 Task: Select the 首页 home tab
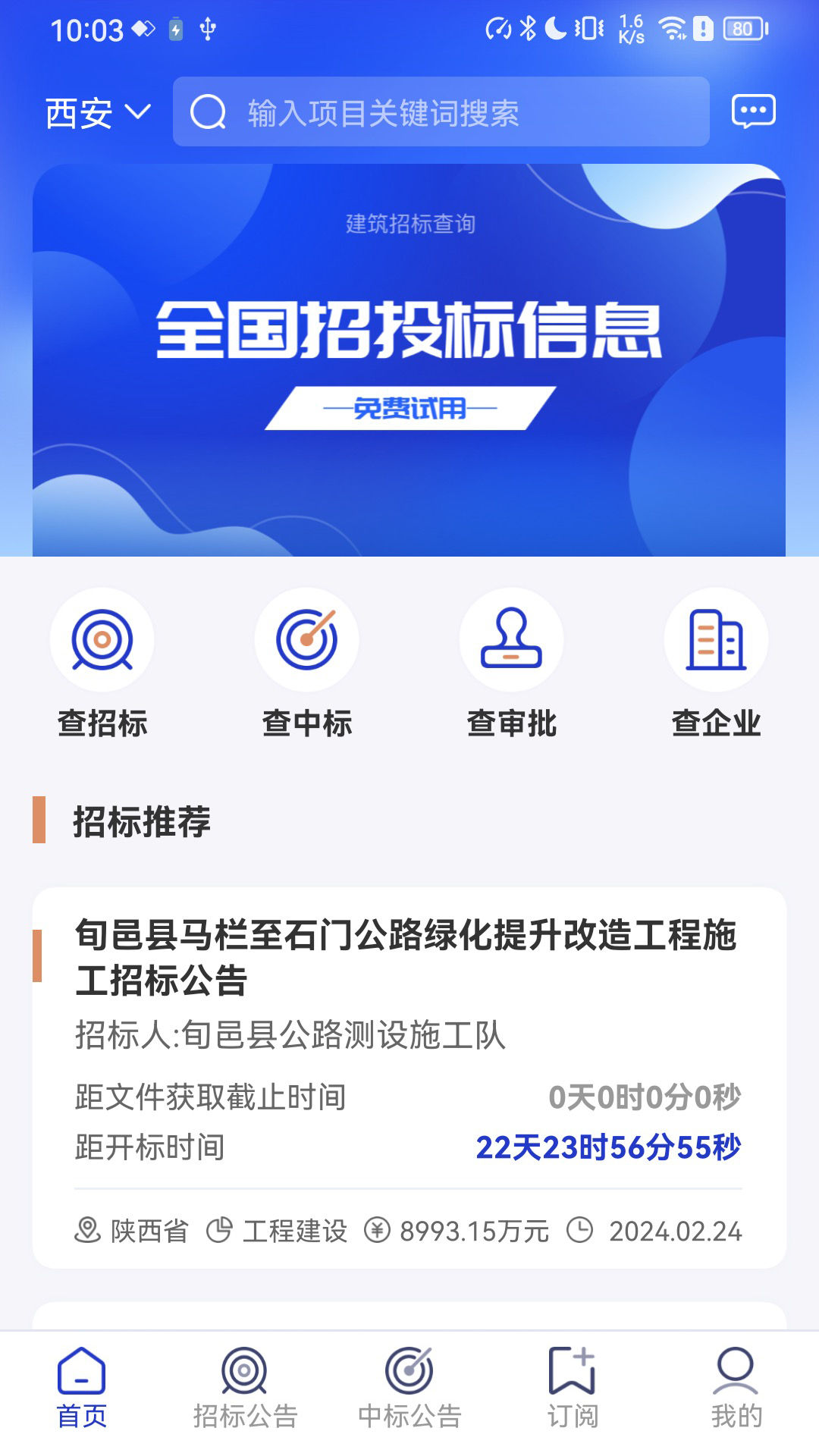[83, 1397]
